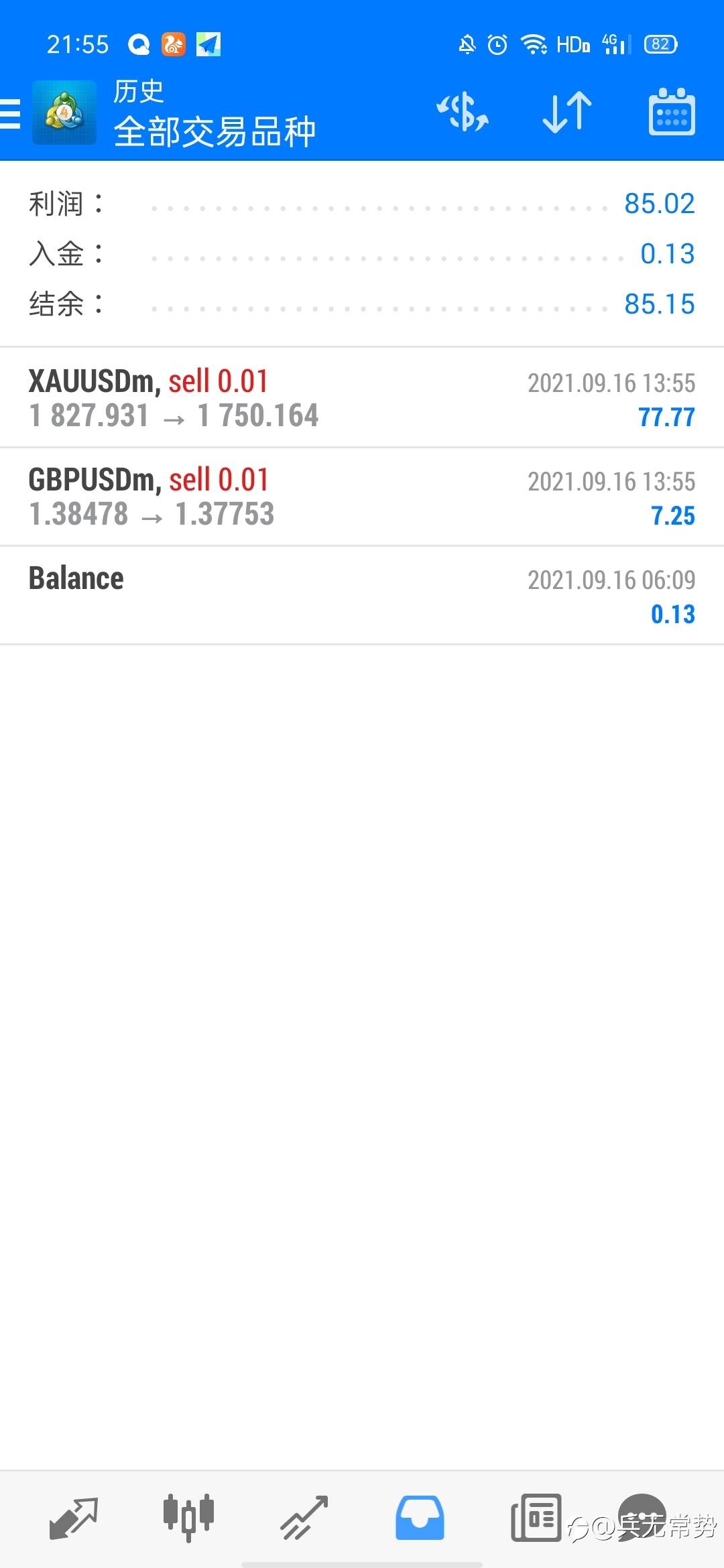Open the sort order arrows
The width and height of the screenshot is (724, 1568).
[x=567, y=112]
